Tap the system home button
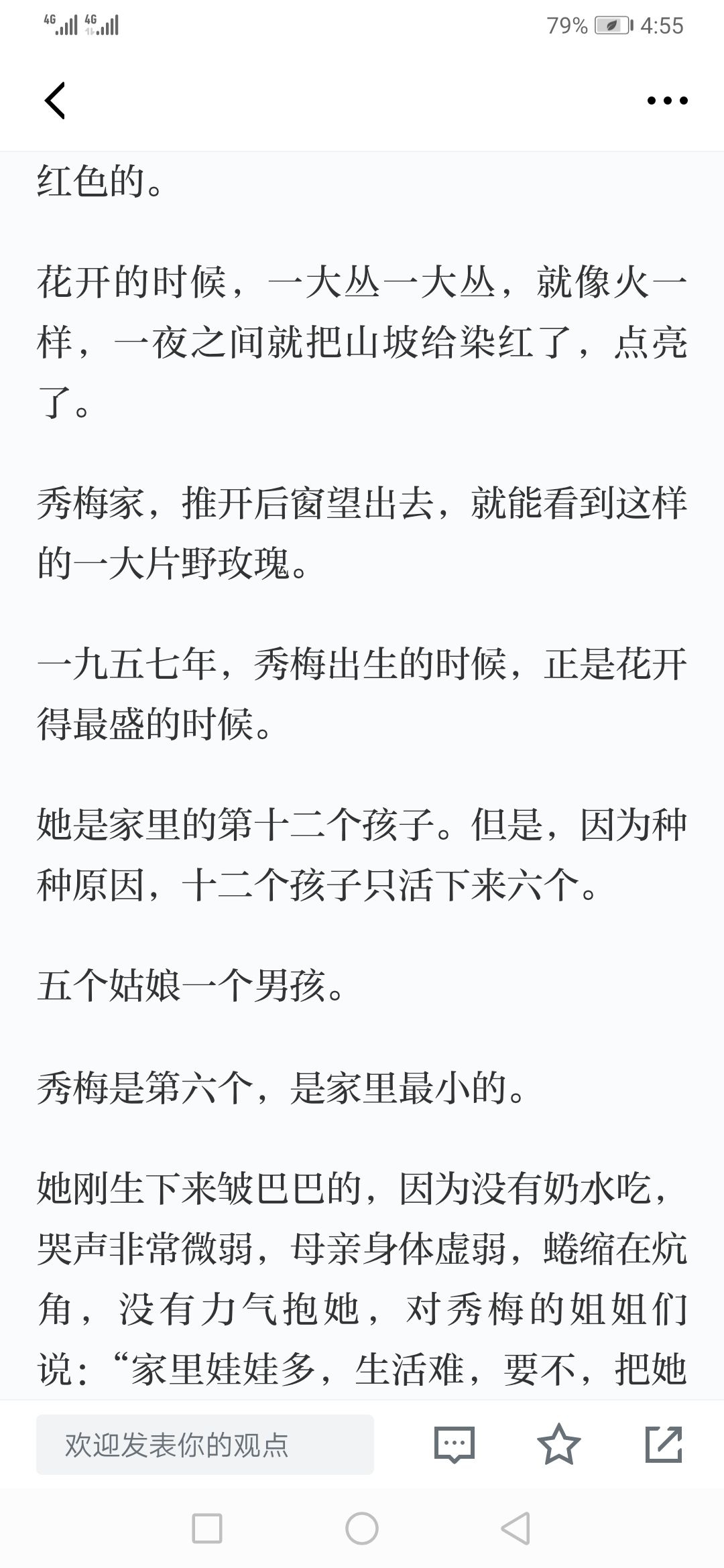The height and width of the screenshot is (1568, 724). click(x=362, y=1528)
